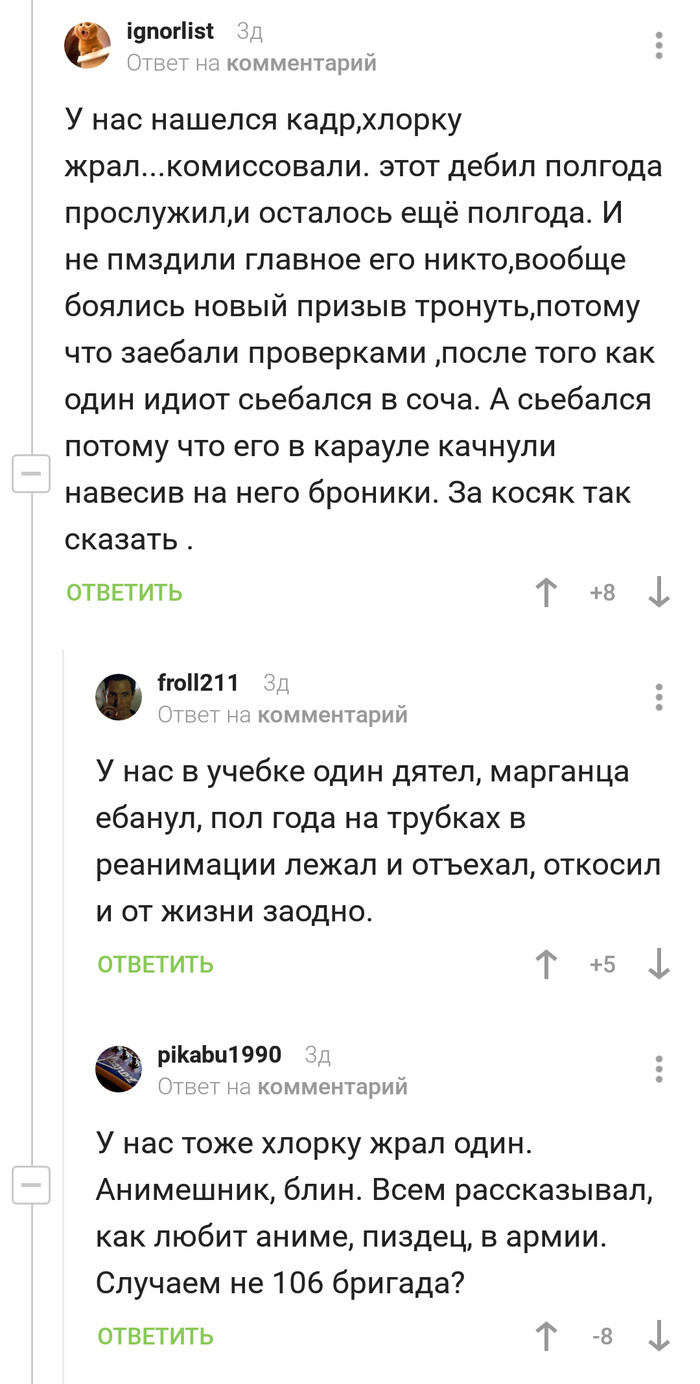Open overflow menu on froll211's comment
700x1384 pixels.
658,697
